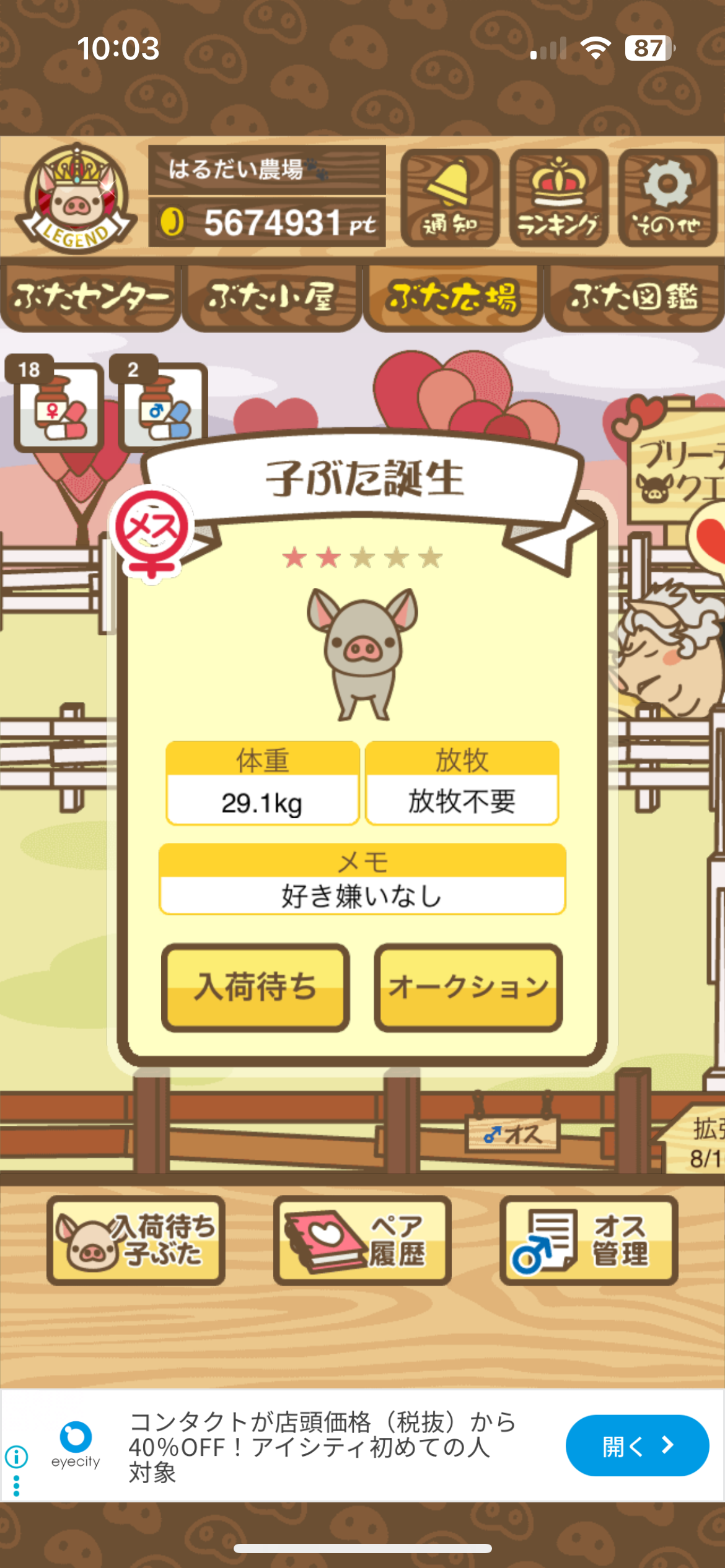Viewport: 725px width, 1568px height.
Task: Tap the male medicine item with 2
Action: pos(164,406)
